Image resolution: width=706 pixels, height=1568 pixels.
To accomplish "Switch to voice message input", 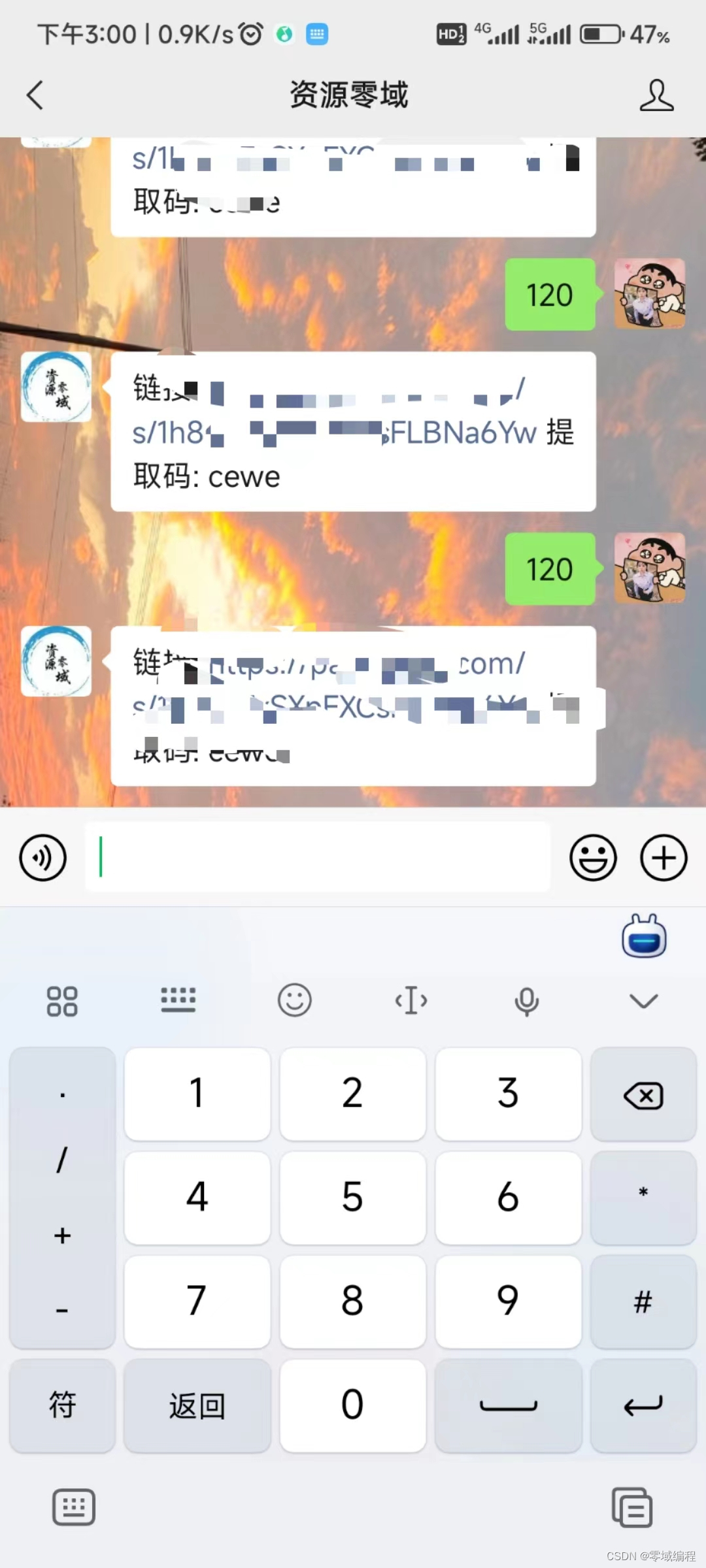I will point(42,858).
